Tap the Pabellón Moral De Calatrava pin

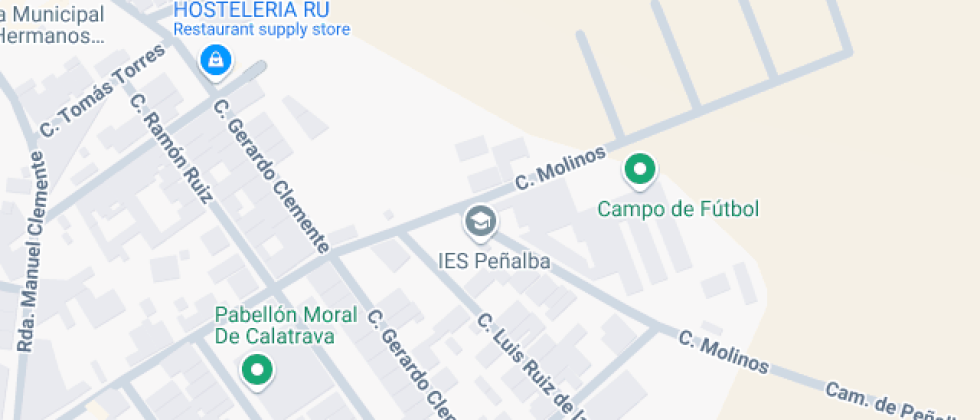pyautogui.click(x=257, y=370)
